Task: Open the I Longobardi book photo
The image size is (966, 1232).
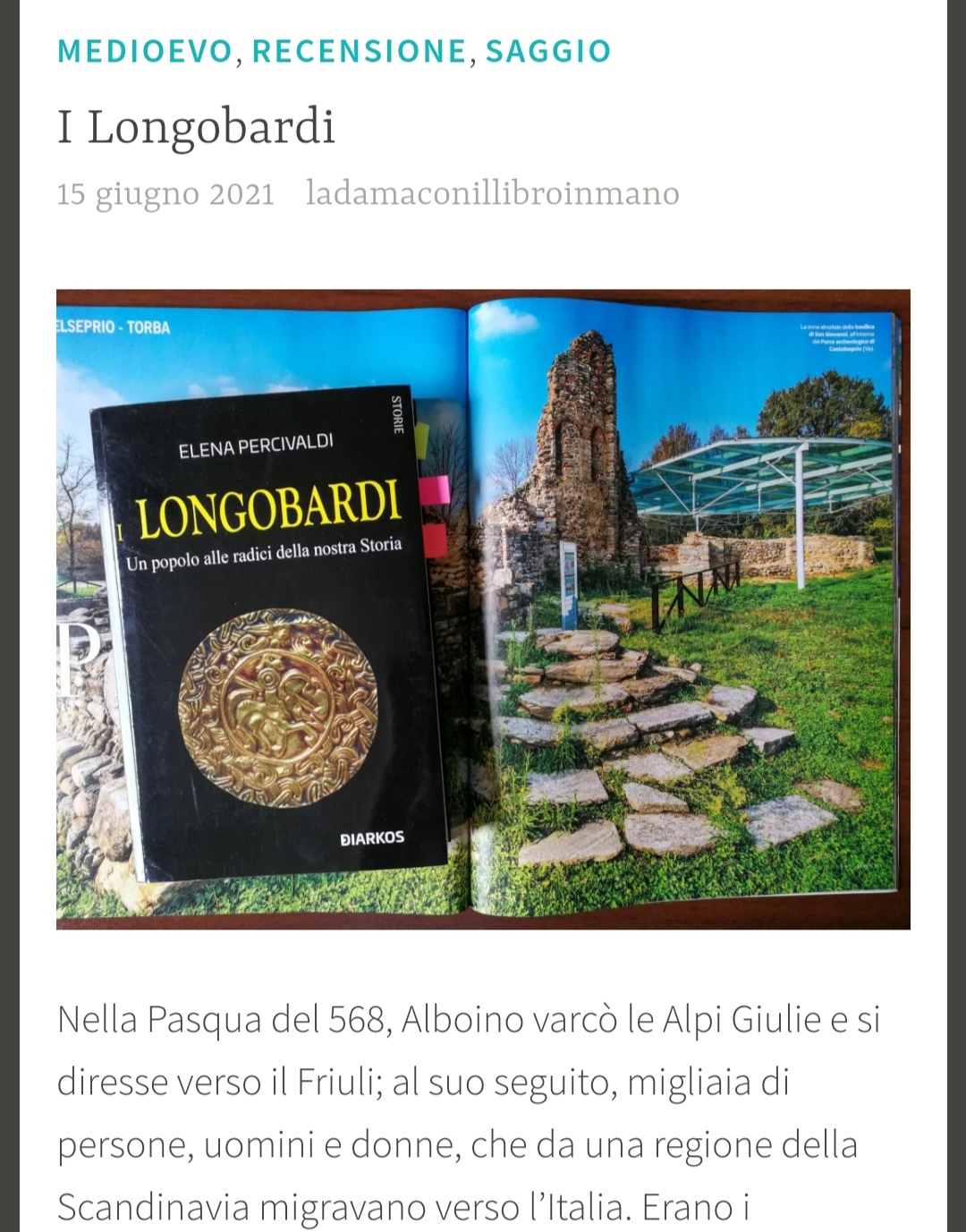Action: tap(483, 608)
